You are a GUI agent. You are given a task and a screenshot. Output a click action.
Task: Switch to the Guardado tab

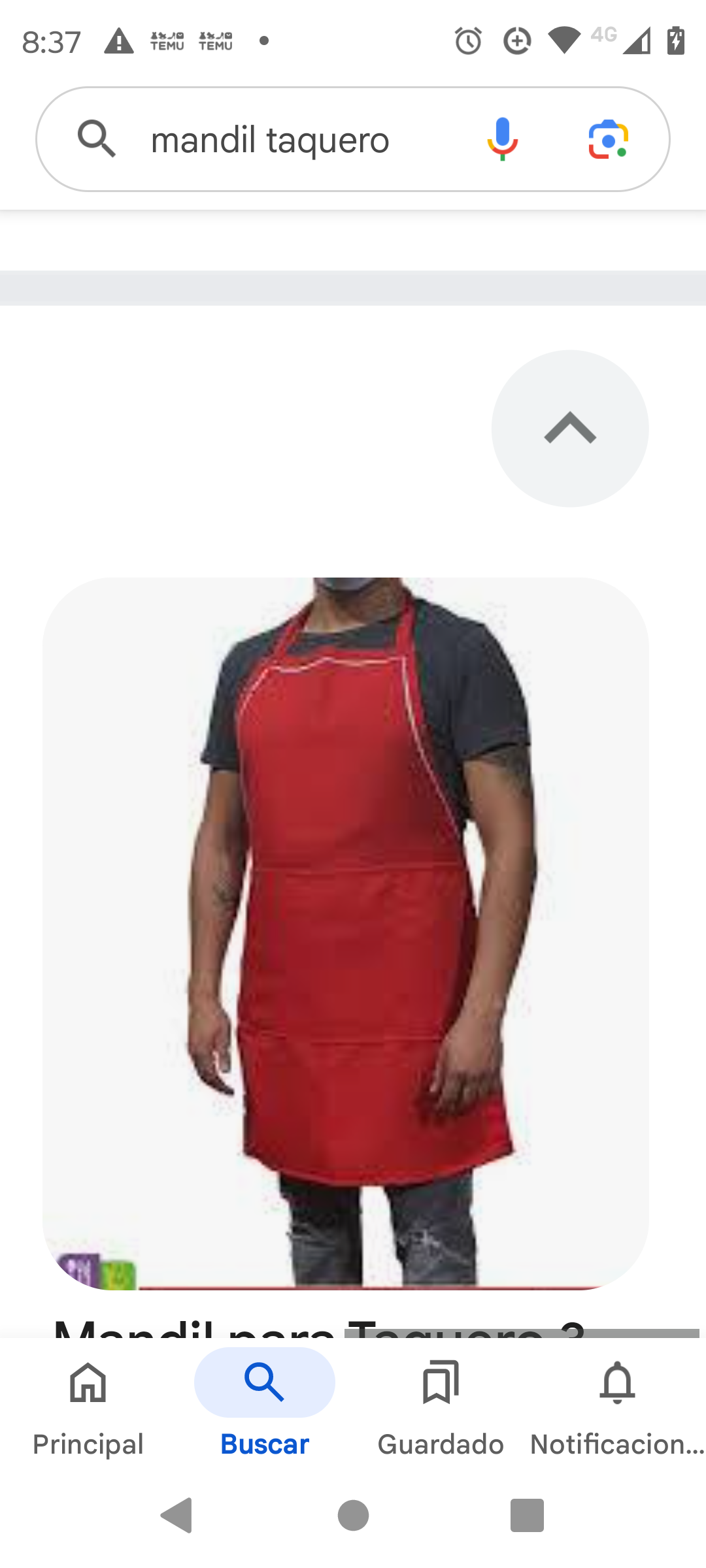441,1405
